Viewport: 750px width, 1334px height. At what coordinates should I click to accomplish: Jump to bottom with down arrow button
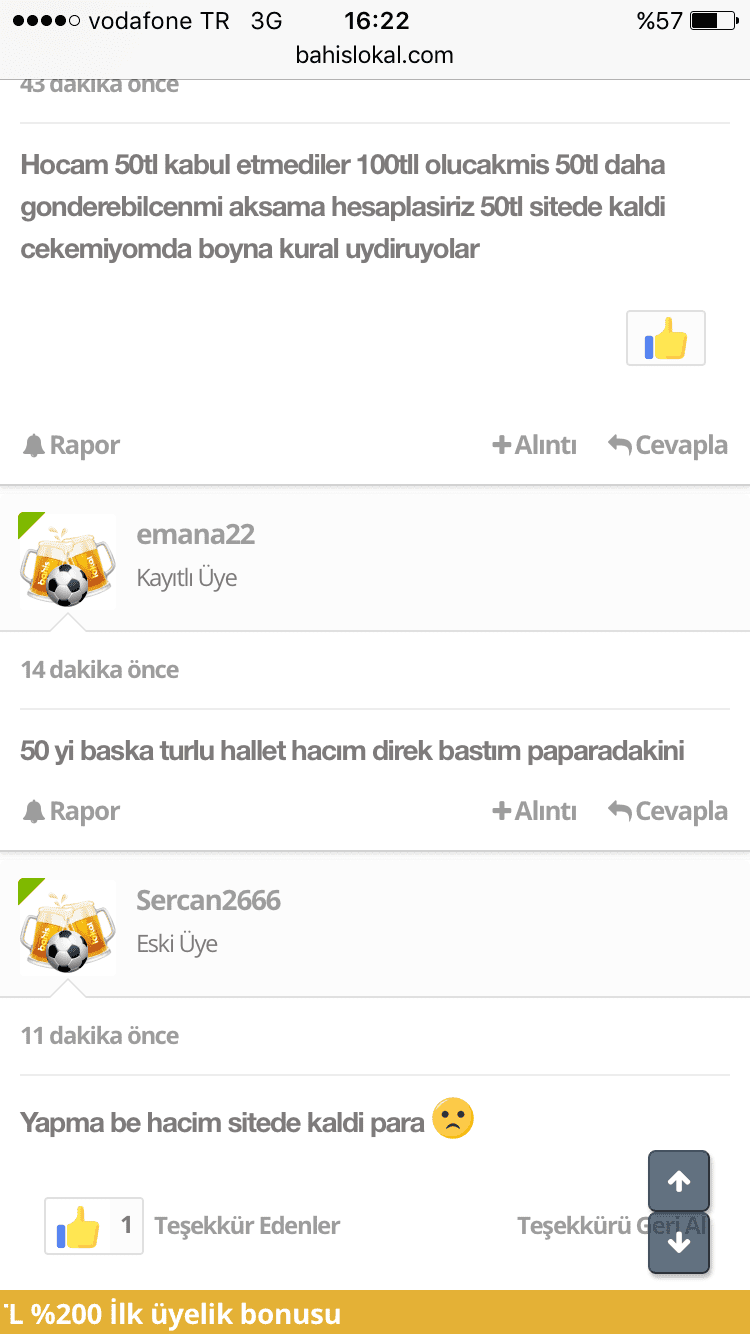679,1243
